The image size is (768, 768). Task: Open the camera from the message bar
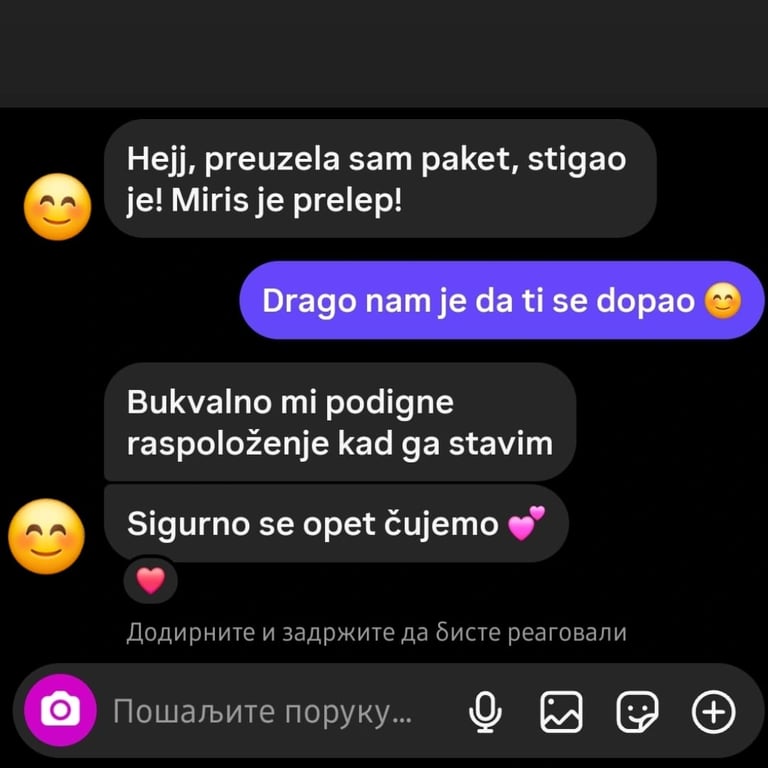point(60,711)
